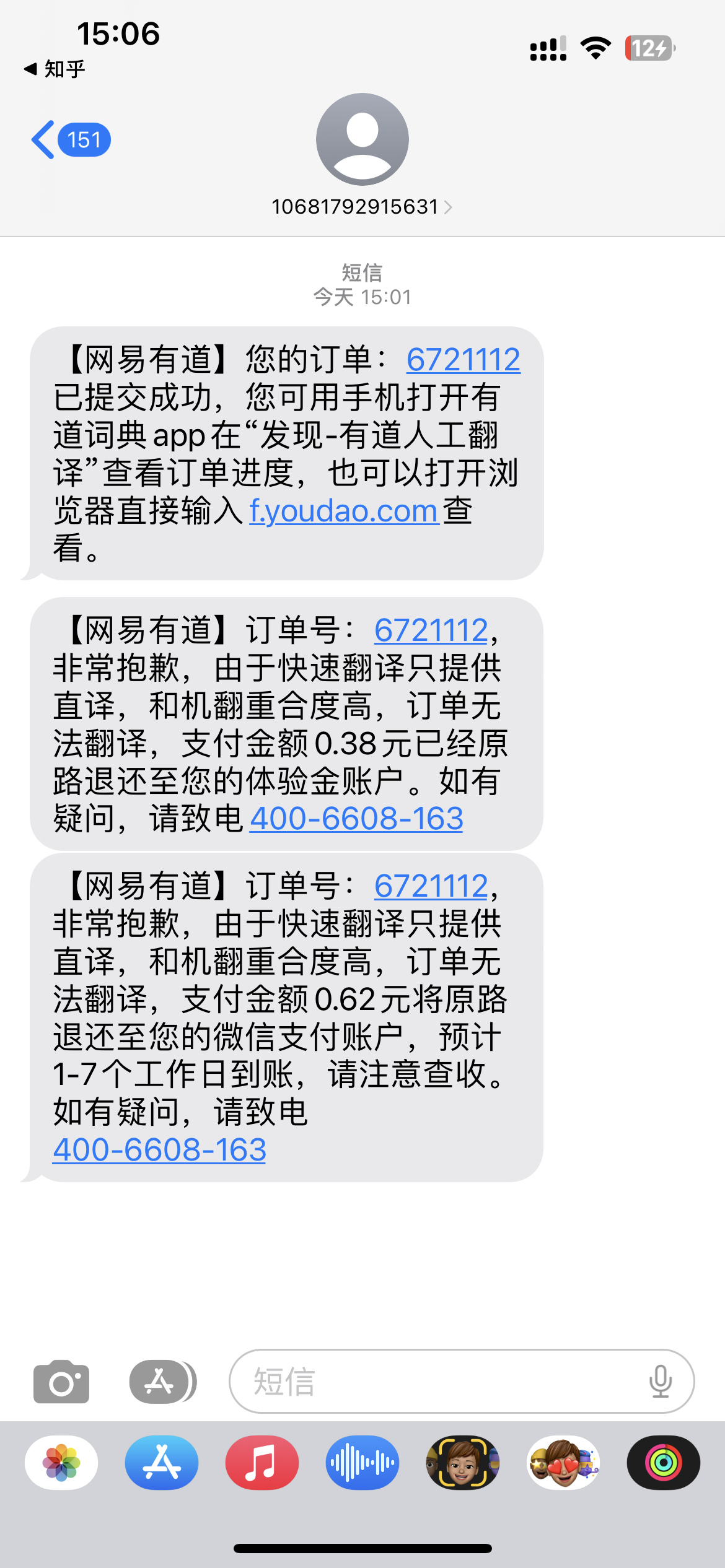Open the Music app in the app strip
725x1568 pixels.
tap(262, 1463)
